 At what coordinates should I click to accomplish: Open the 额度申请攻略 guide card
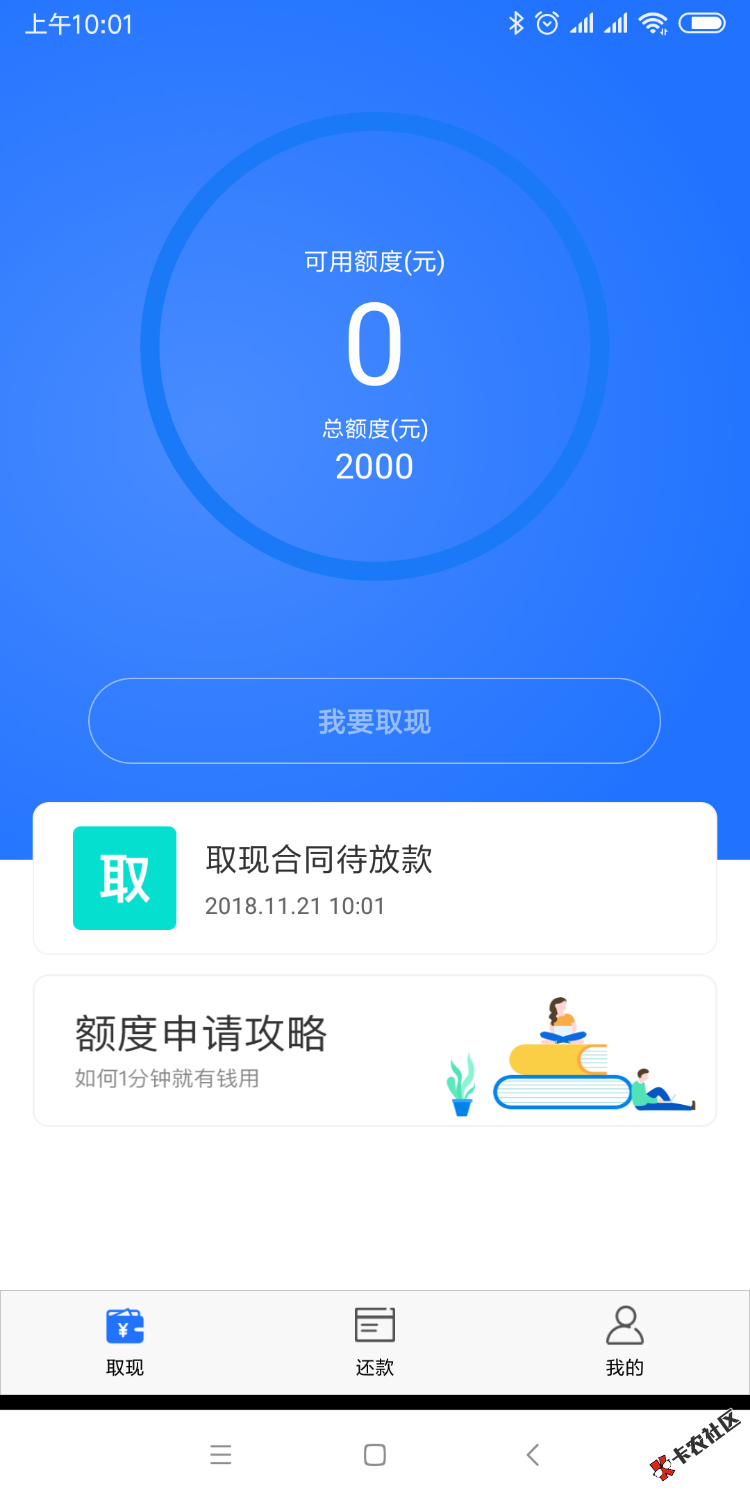pos(375,1051)
